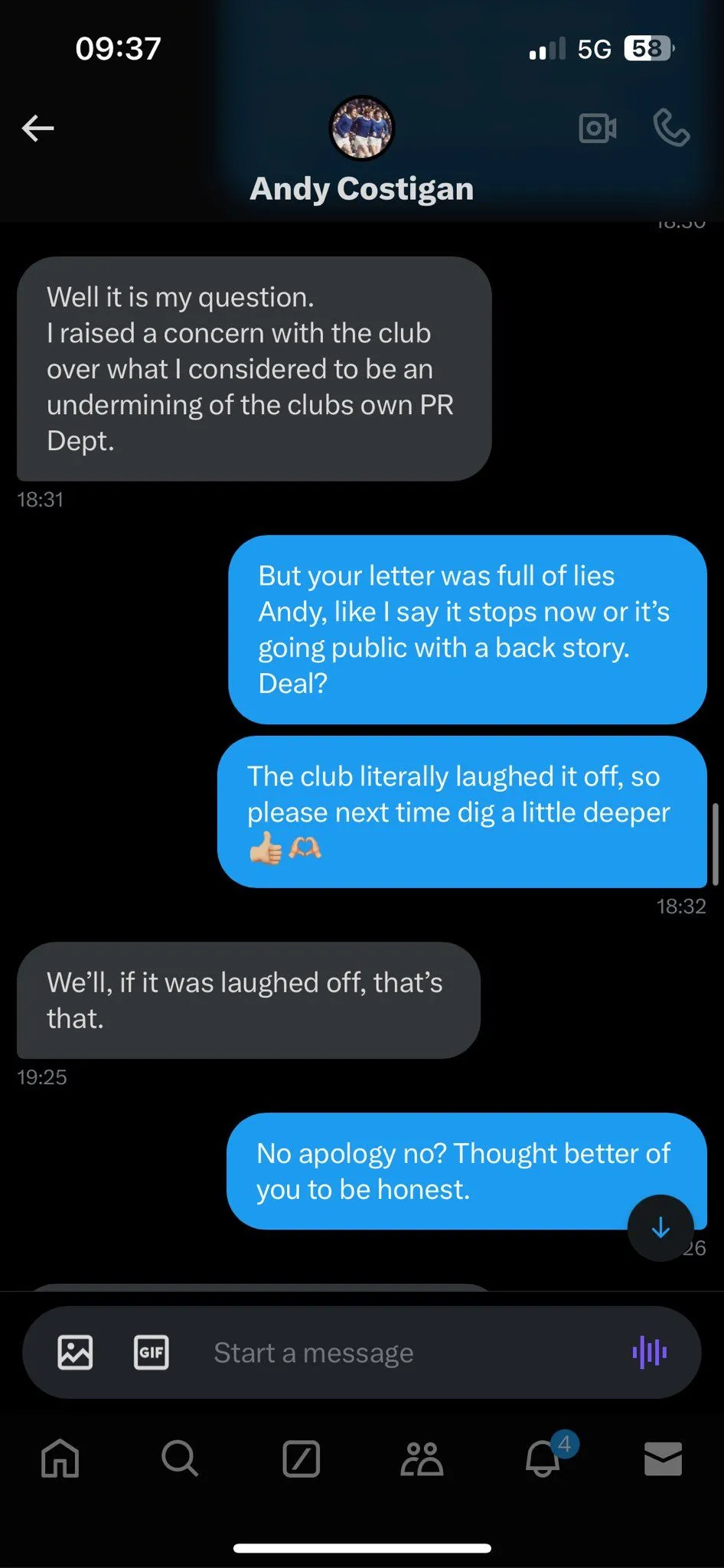Start a voice call with Andy Costigan
Screen dimensions: 724x1568
[671, 128]
